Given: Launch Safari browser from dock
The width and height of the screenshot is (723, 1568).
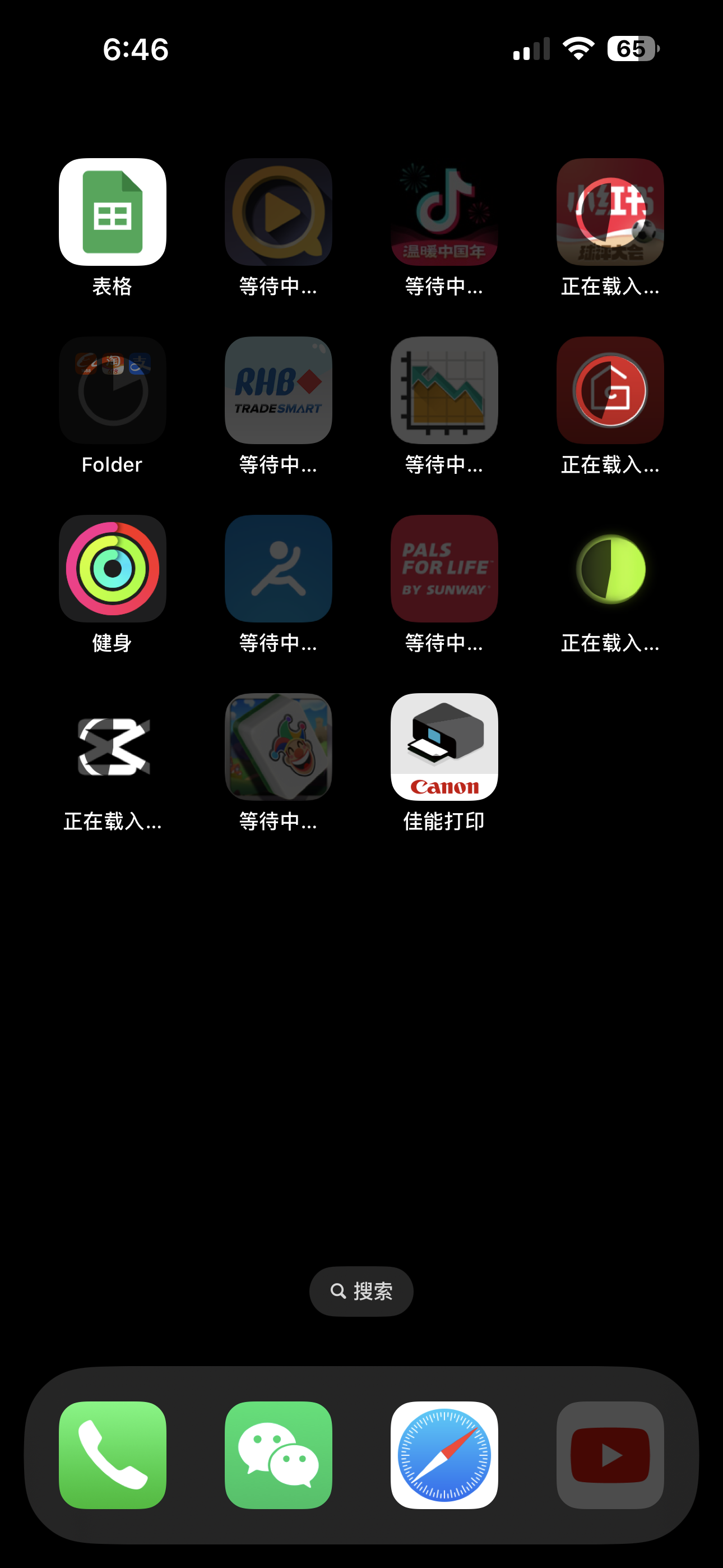Looking at the screenshot, I should point(444,1455).
